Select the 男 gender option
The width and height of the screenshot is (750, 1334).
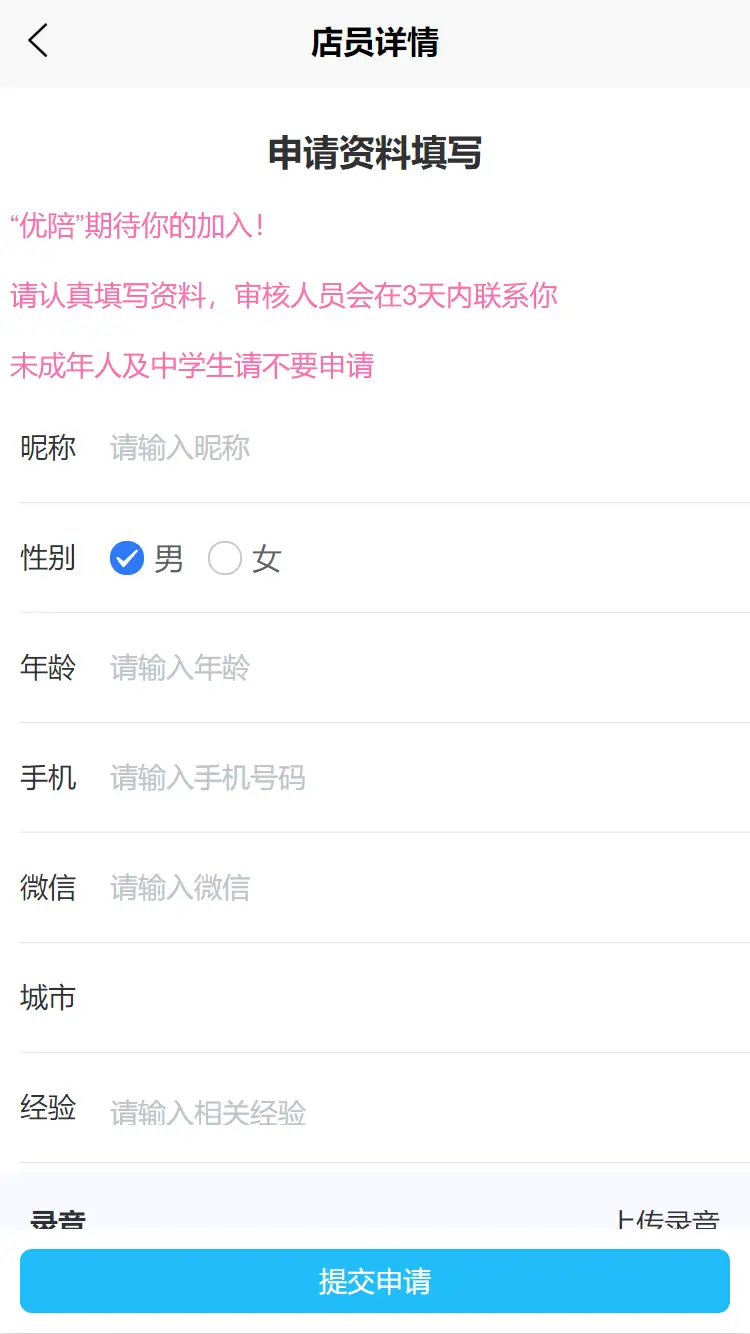[147, 558]
